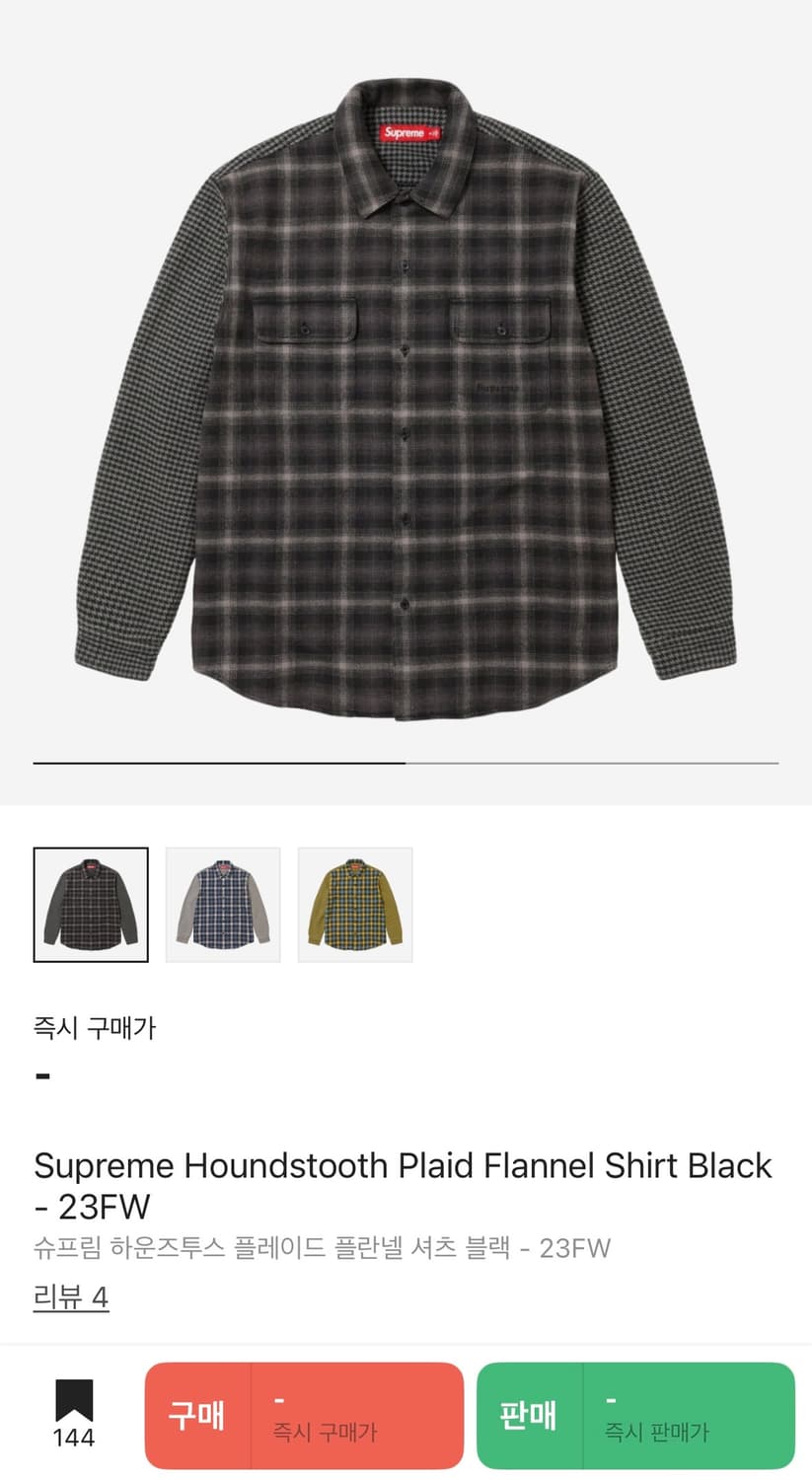
Task: Select the yellow plaid shirt color variant
Action: coord(355,903)
